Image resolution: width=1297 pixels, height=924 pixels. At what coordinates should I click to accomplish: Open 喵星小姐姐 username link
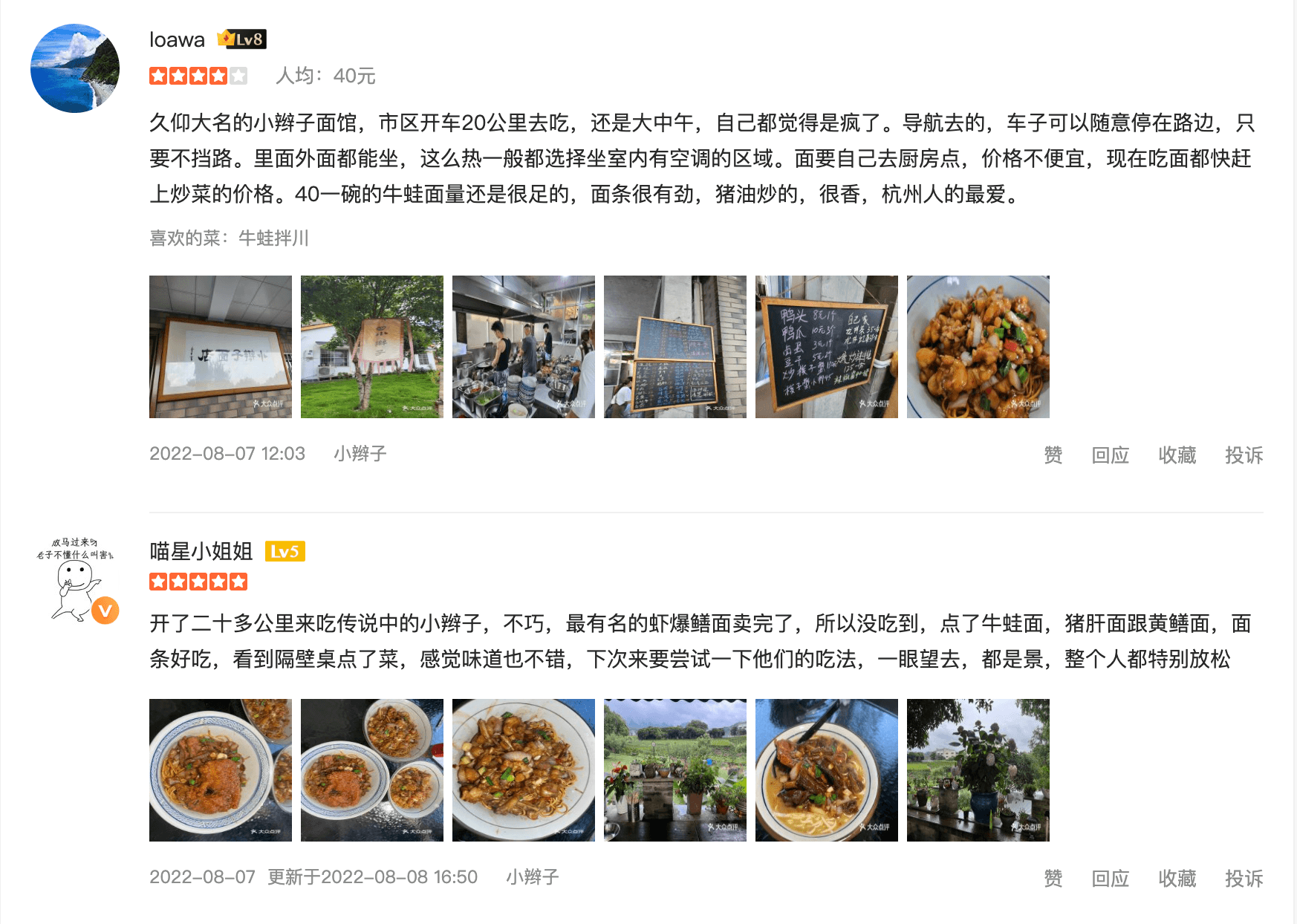(x=201, y=551)
